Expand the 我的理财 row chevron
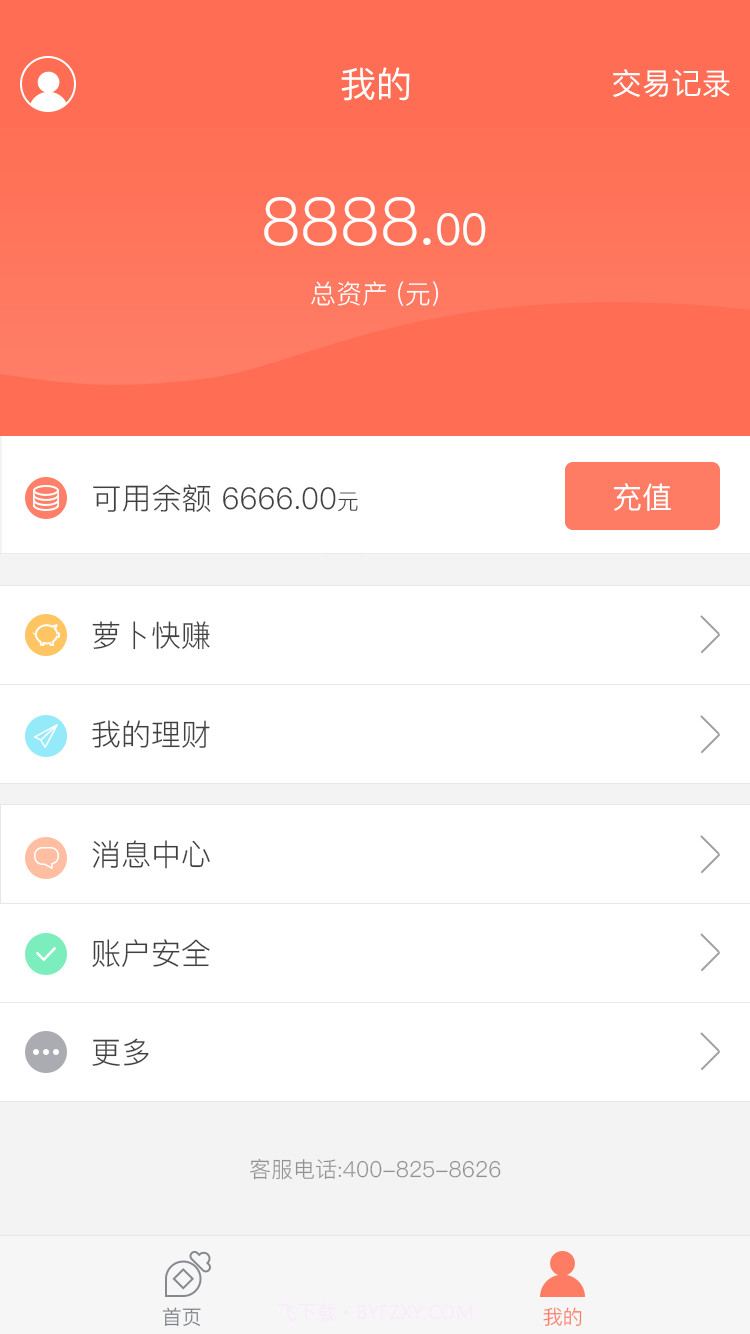750x1334 pixels. click(709, 735)
